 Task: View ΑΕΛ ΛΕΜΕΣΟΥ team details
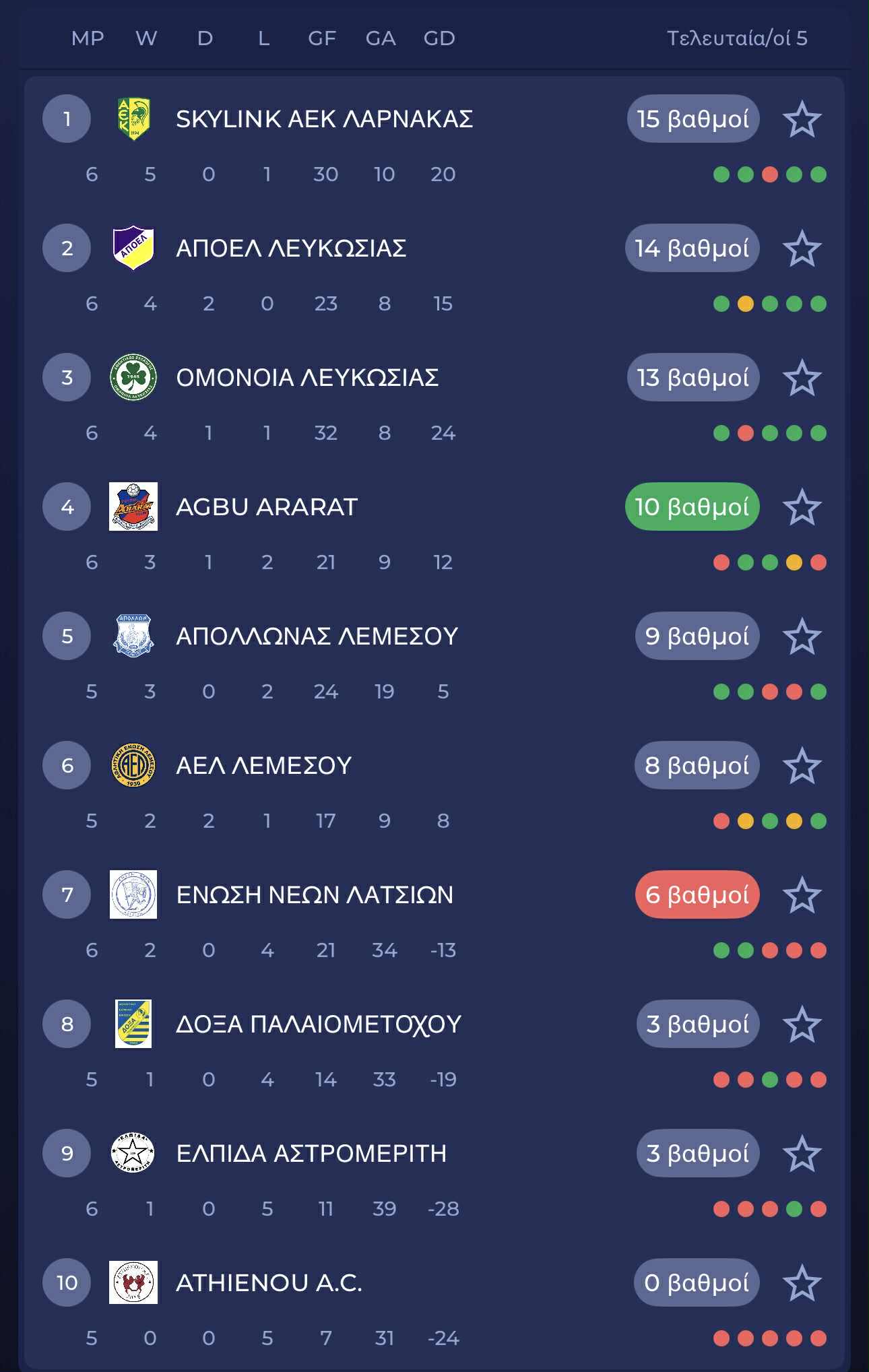pyautogui.click(x=263, y=766)
